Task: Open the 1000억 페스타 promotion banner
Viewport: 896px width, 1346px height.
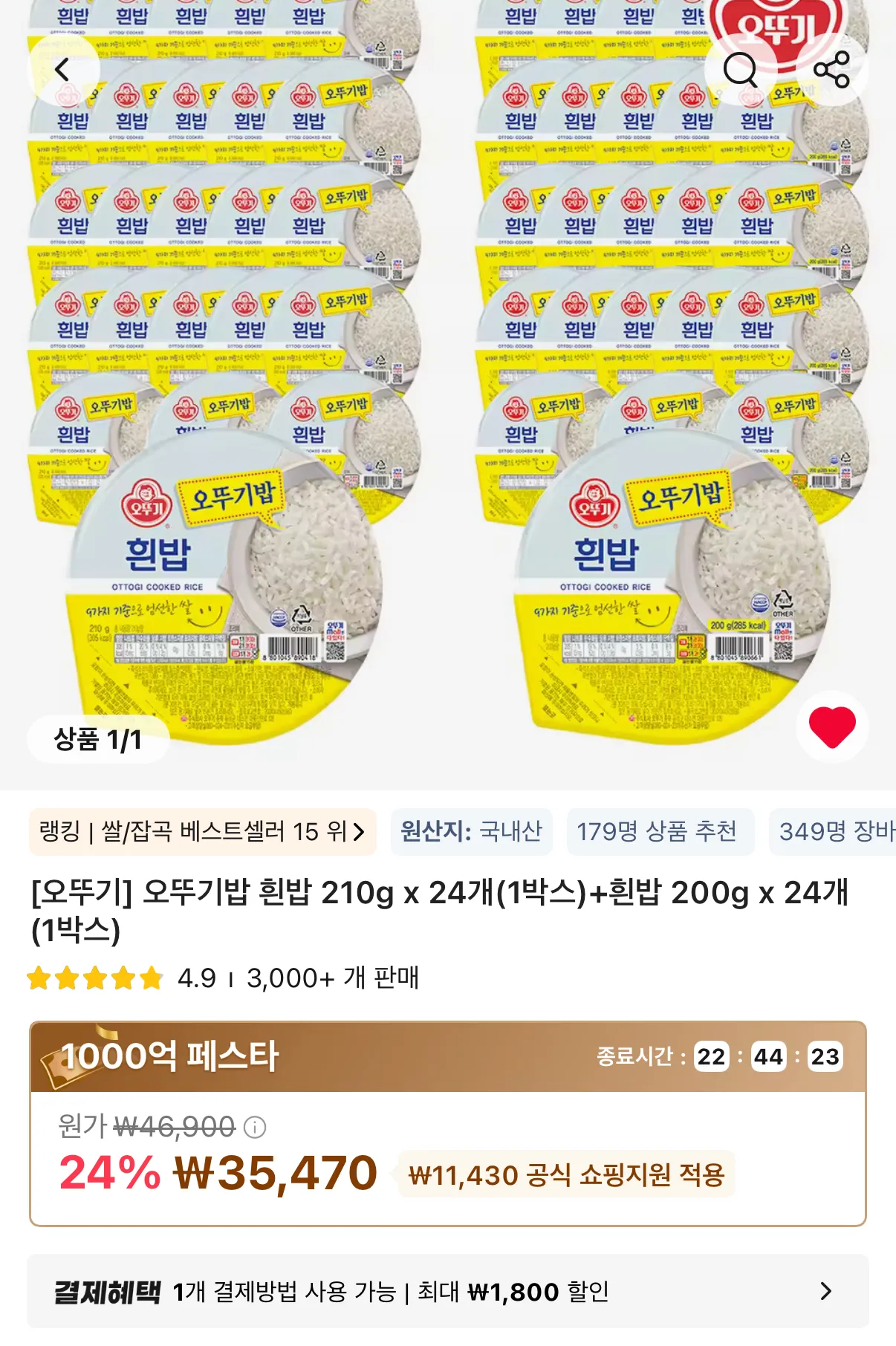Action: pos(447,1056)
